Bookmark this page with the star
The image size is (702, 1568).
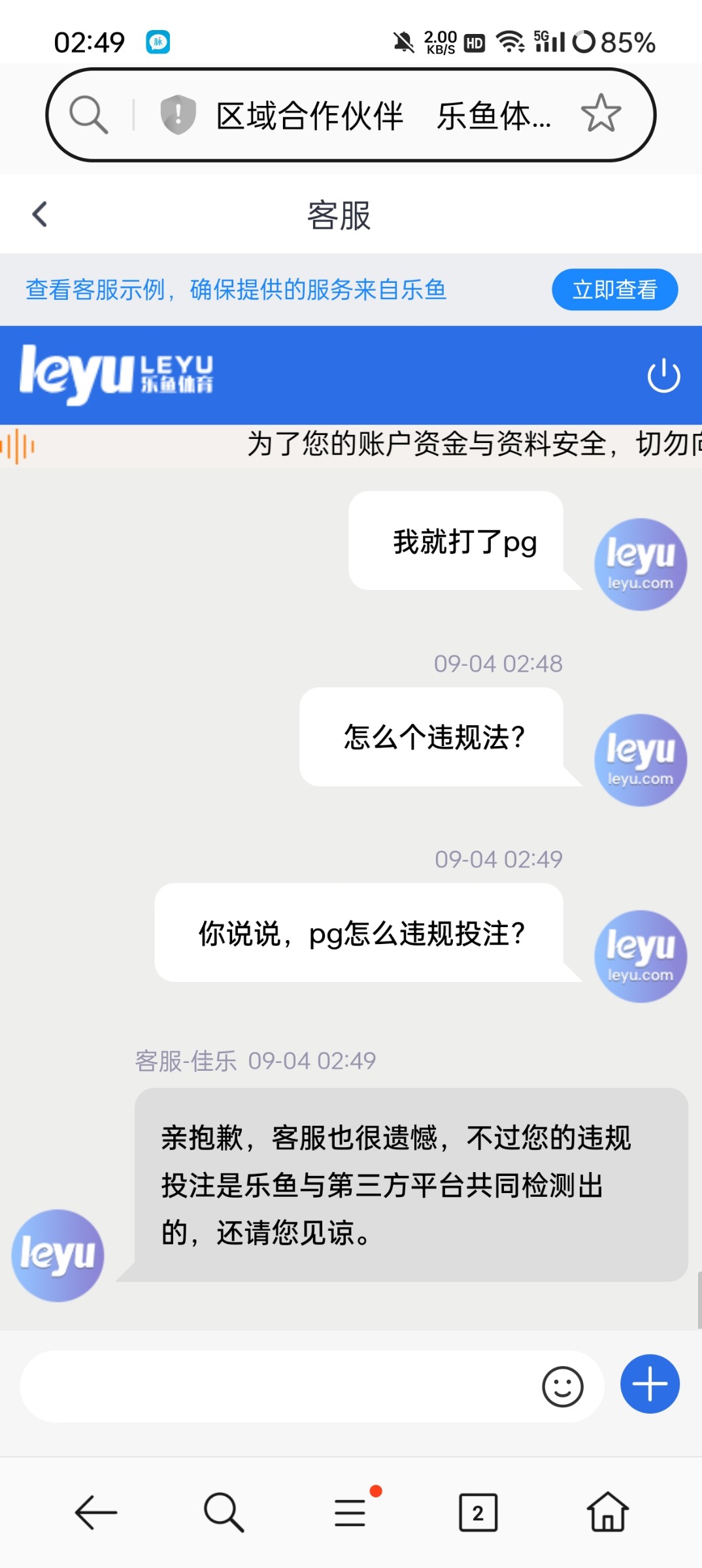point(601,114)
